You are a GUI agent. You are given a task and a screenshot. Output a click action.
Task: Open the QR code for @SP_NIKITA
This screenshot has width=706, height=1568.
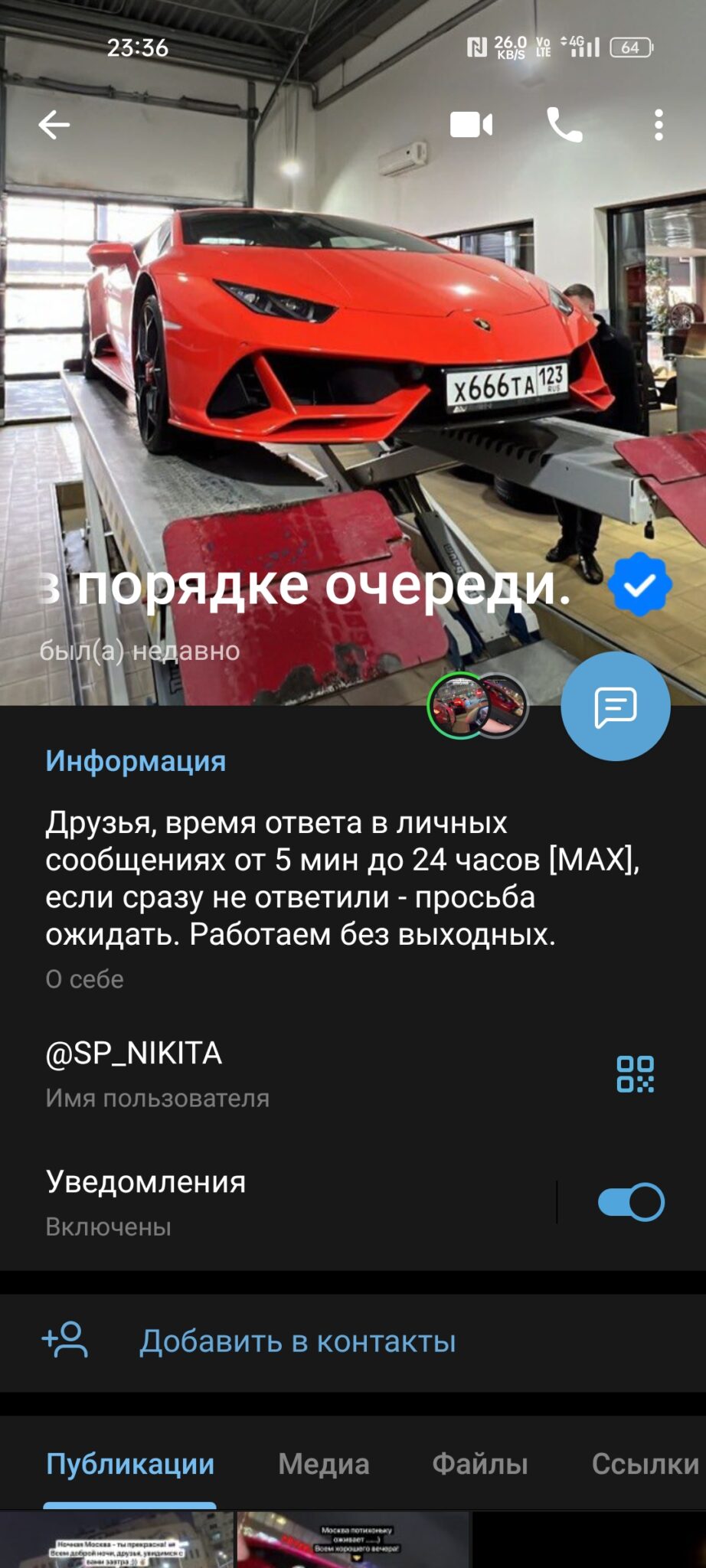(x=636, y=1074)
